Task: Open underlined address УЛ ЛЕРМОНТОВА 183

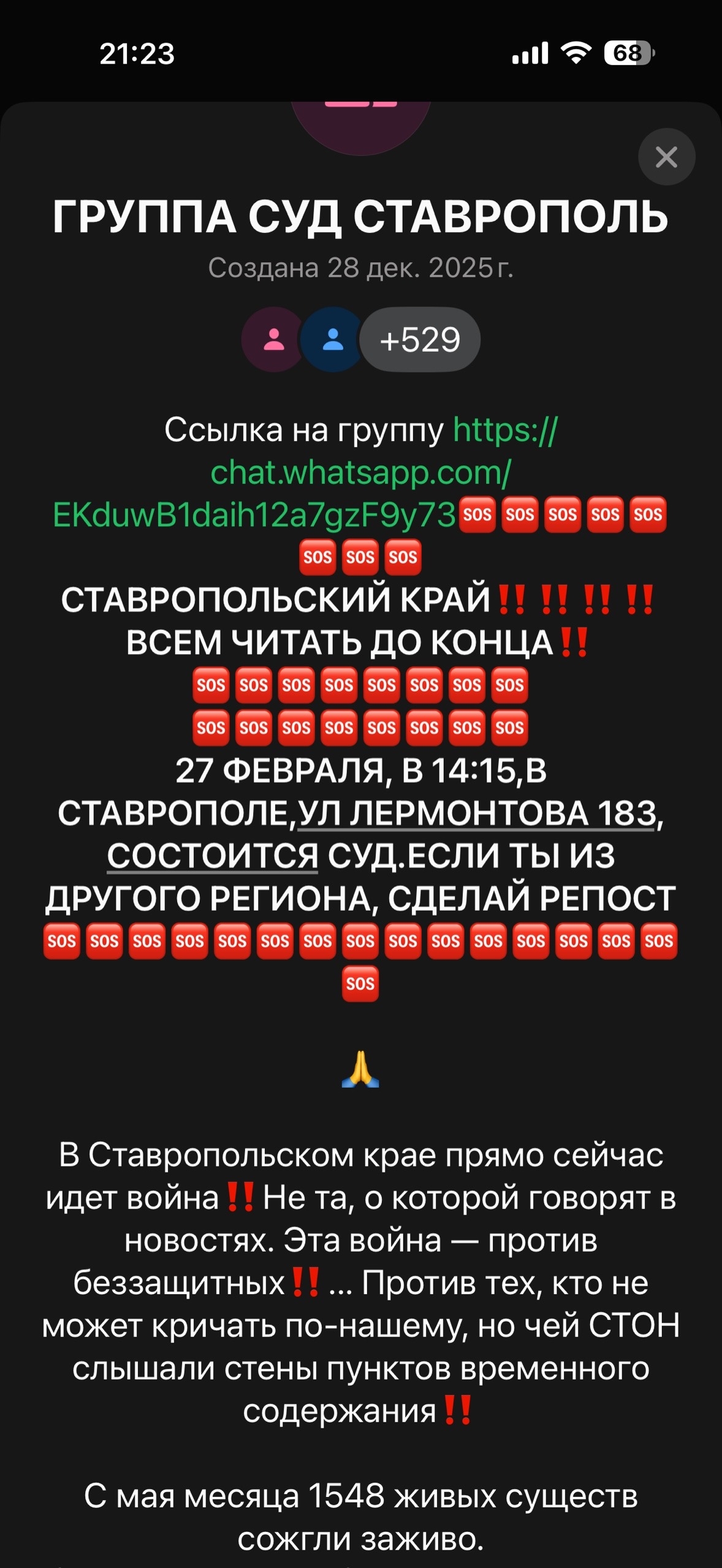Action: tap(477, 814)
